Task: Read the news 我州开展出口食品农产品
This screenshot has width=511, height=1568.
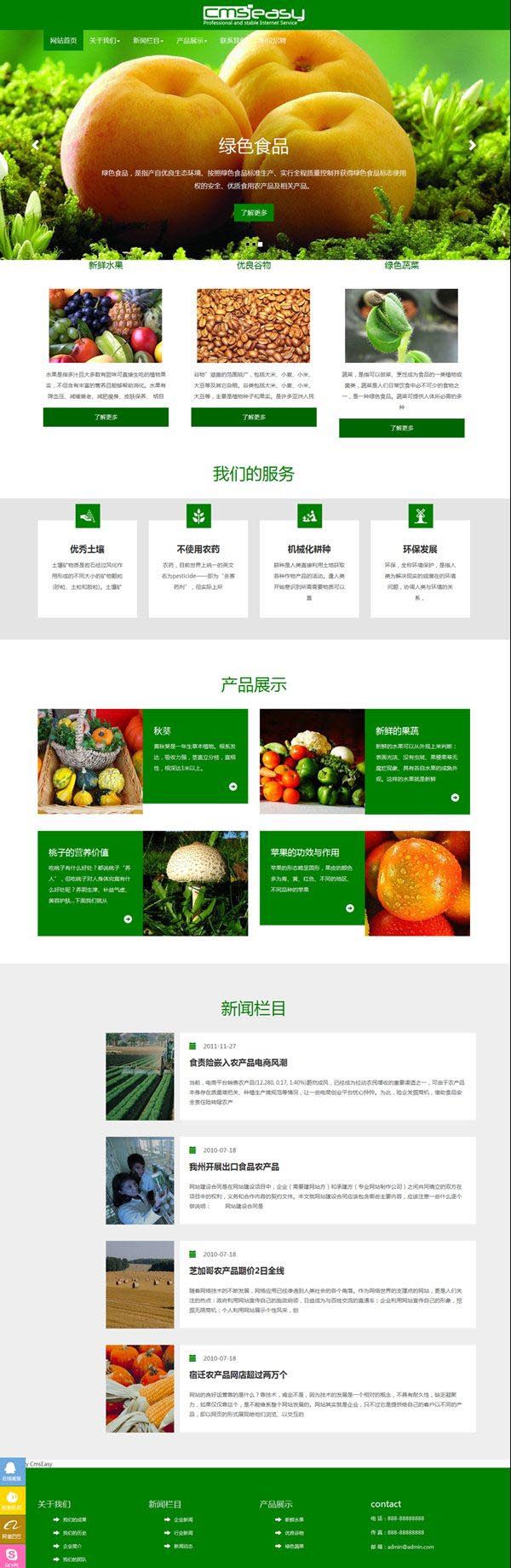Action: pyautogui.click(x=233, y=1167)
